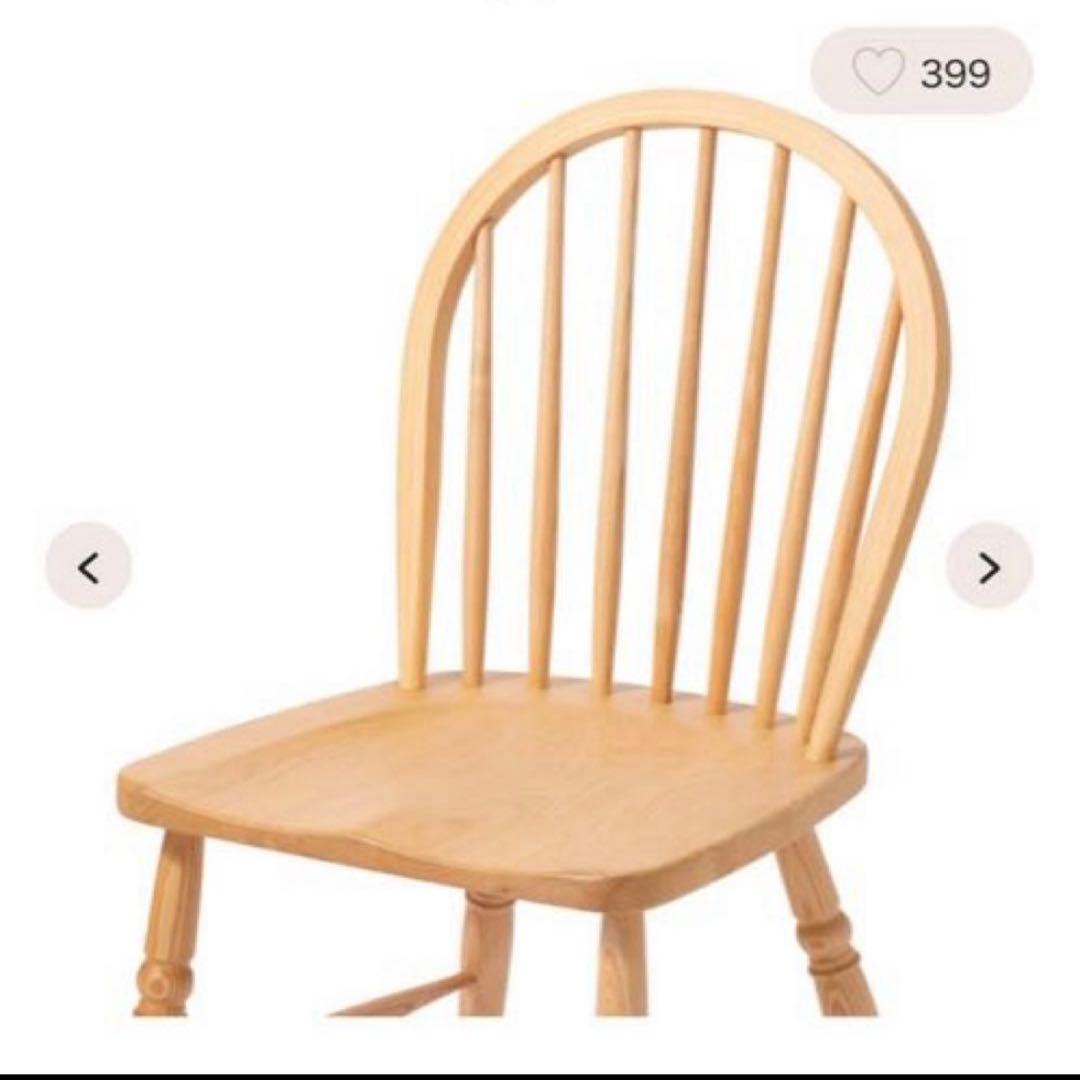Viewport: 1080px width, 1080px height.
Task: Show the next product photo
Action: 988,566
